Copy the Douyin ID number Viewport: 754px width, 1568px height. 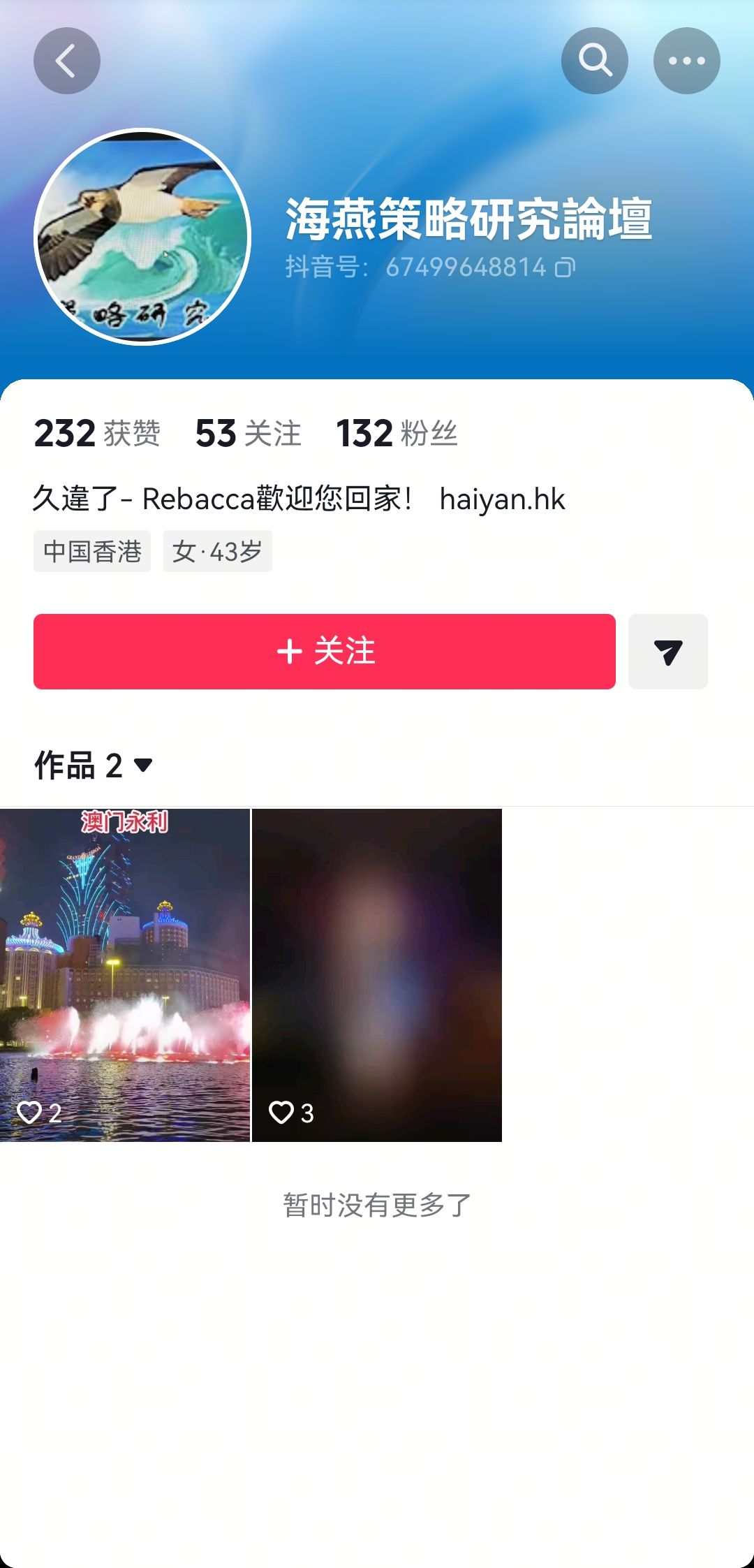(565, 267)
